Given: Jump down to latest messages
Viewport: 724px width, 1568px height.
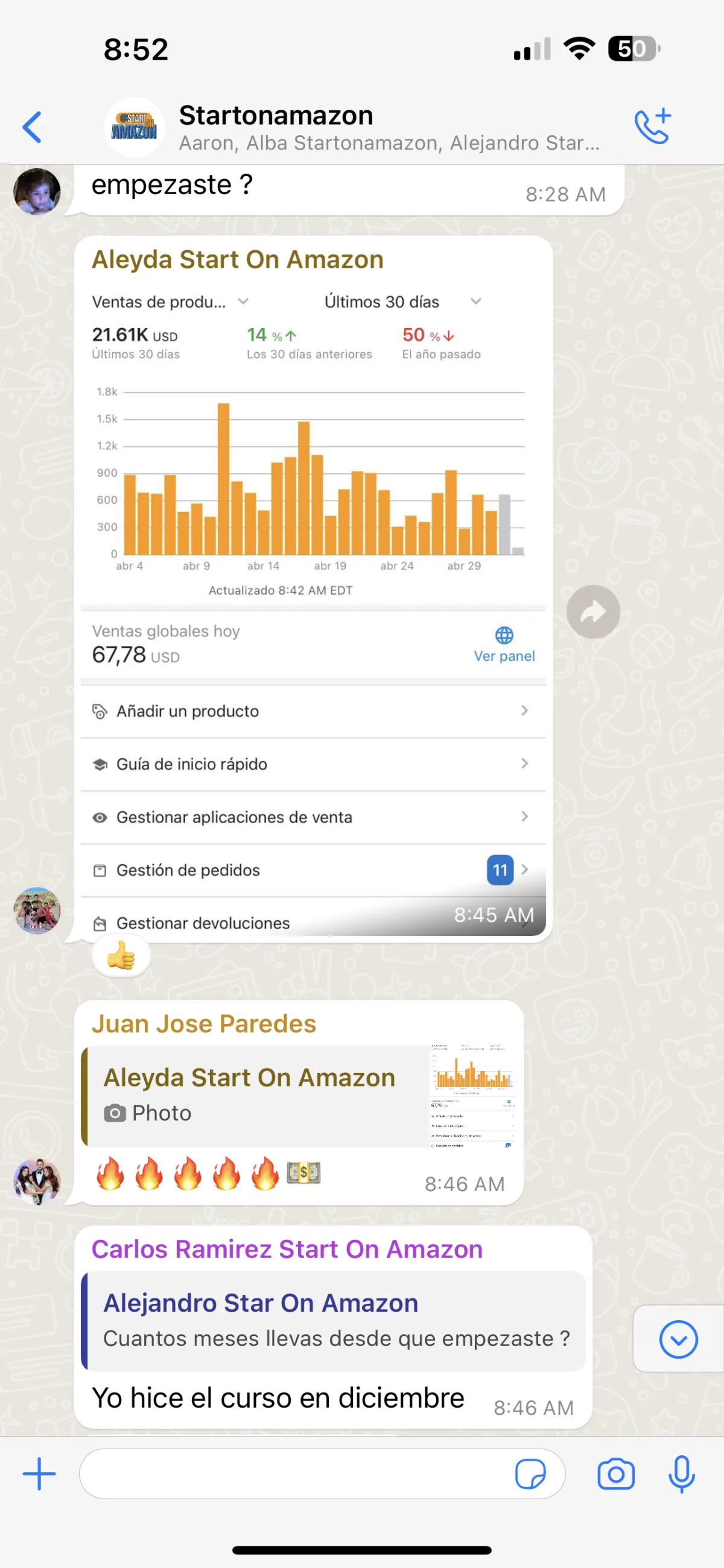Looking at the screenshot, I should pos(678,1339).
